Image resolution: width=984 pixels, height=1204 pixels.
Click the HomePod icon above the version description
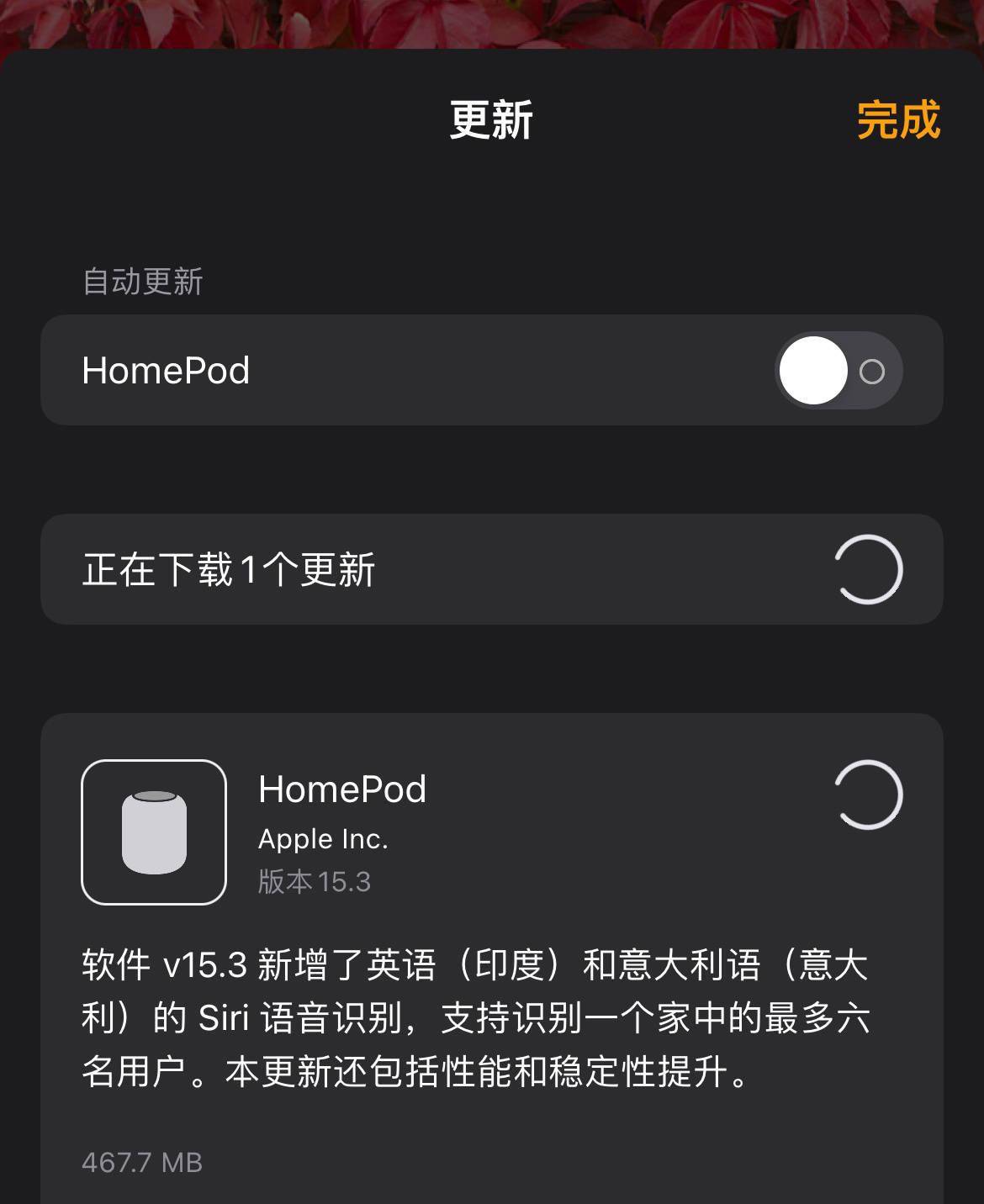tap(155, 831)
